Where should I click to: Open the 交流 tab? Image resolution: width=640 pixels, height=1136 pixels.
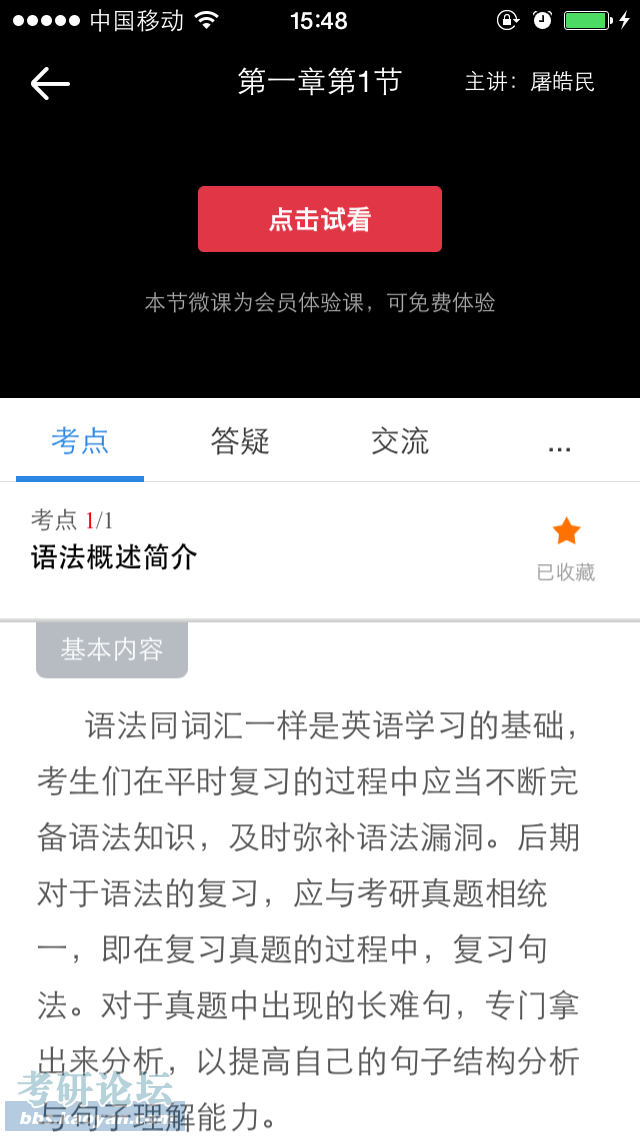(400, 440)
